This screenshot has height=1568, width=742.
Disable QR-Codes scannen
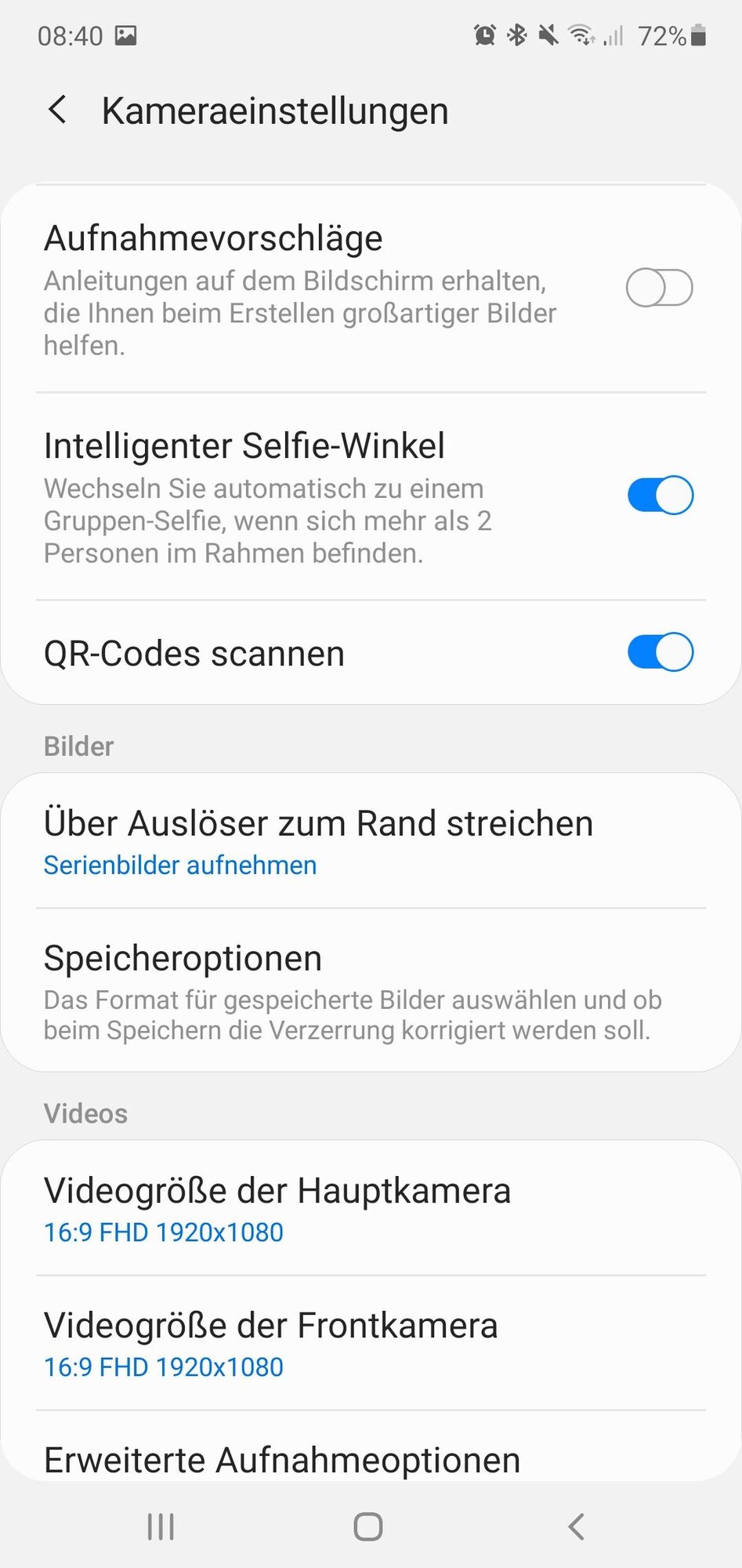(659, 652)
